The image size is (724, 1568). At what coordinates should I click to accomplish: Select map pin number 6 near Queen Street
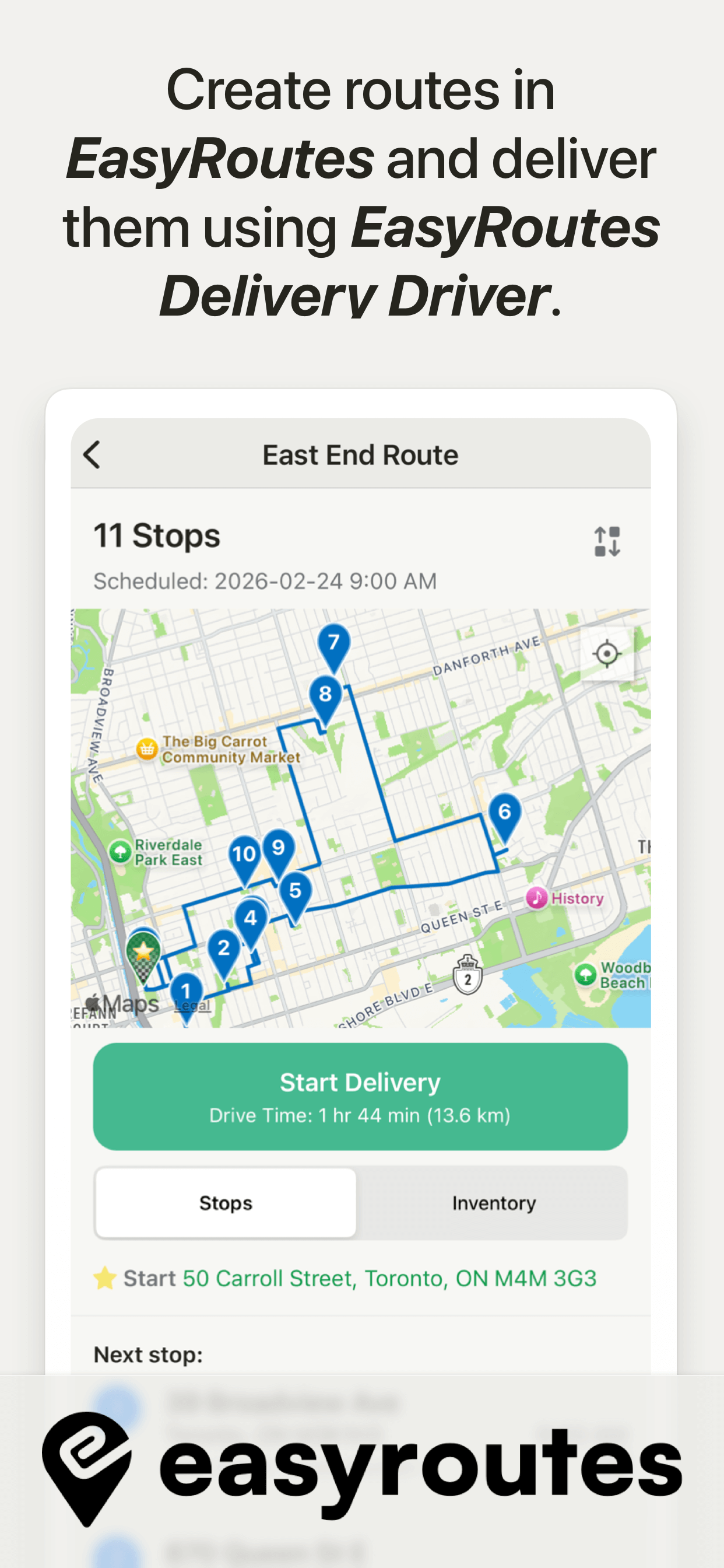coord(504,812)
